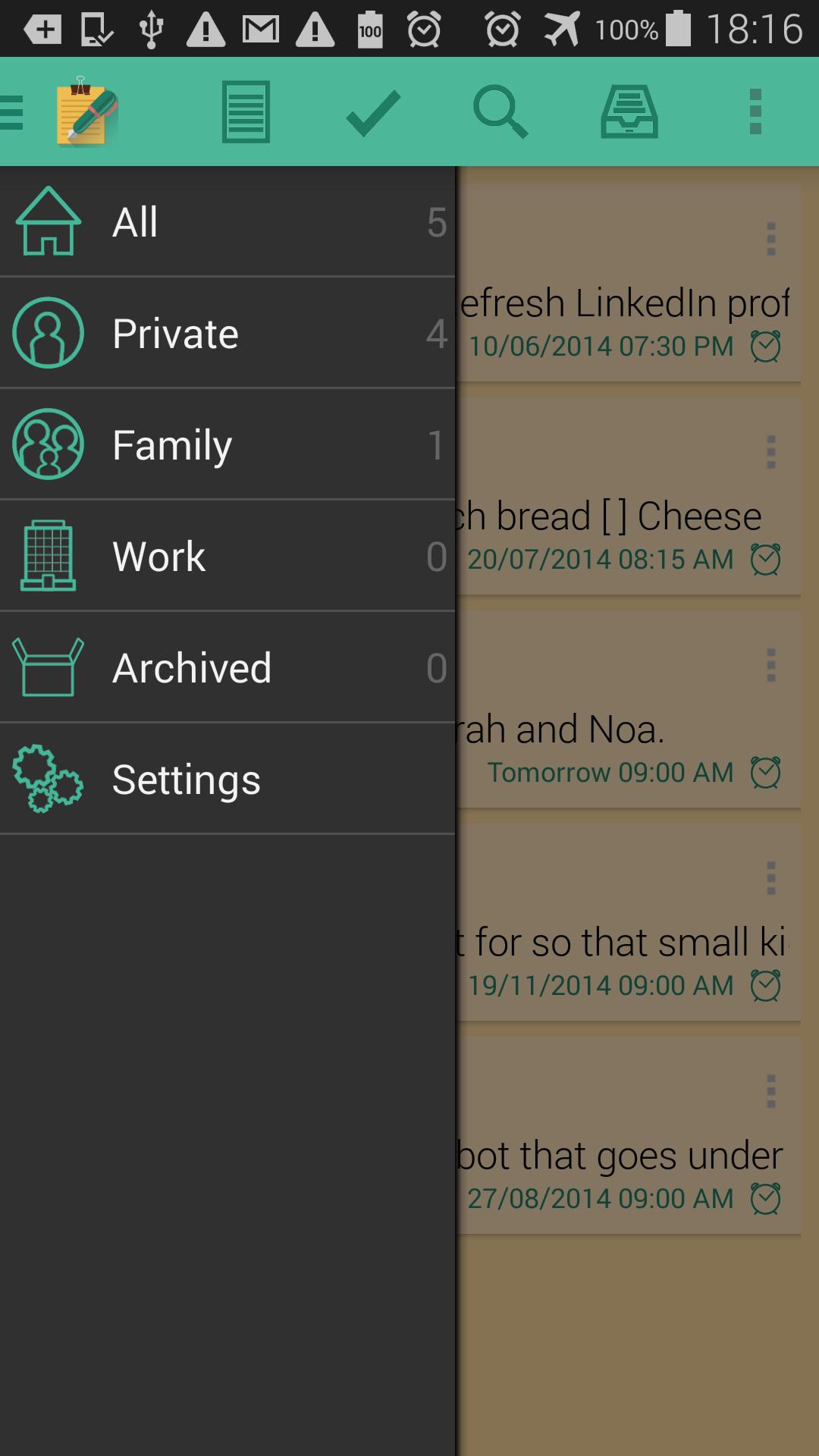Open the note due Tomorrow 09:00 AM

(607, 730)
